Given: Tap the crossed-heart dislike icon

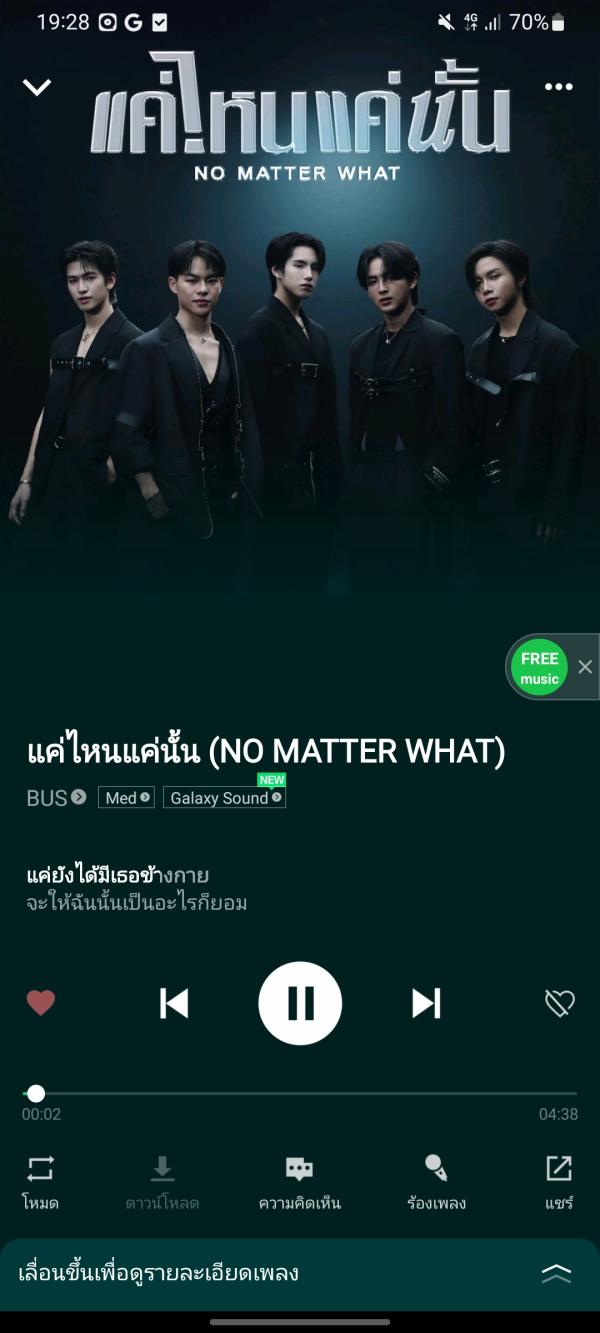Looking at the screenshot, I should [x=559, y=1002].
